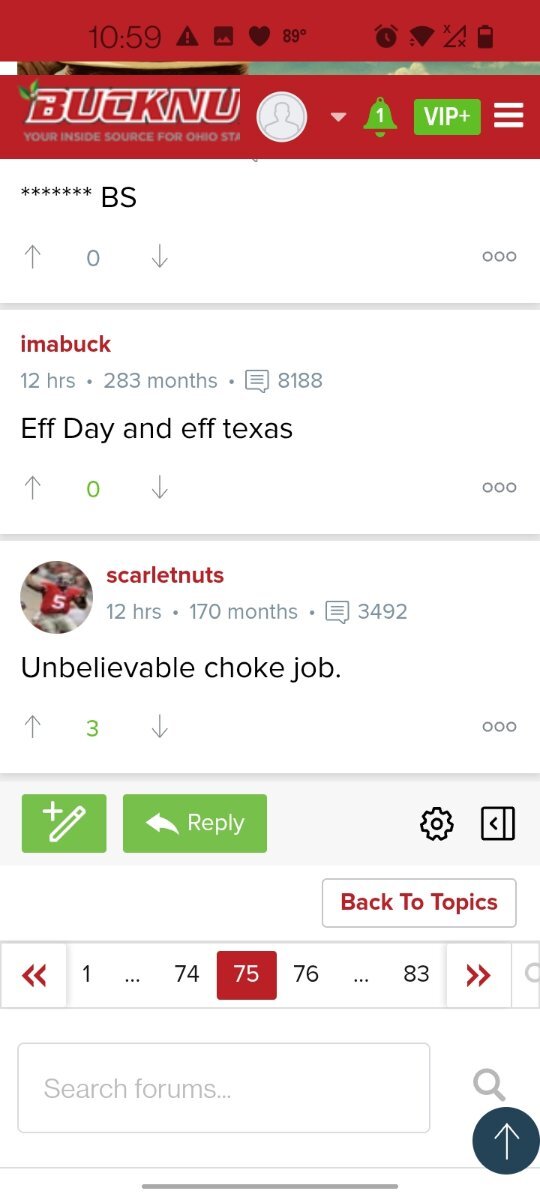This screenshot has height=1200, width=540.
Task: Tap the VIP+ button
Action: pos(447,117)
